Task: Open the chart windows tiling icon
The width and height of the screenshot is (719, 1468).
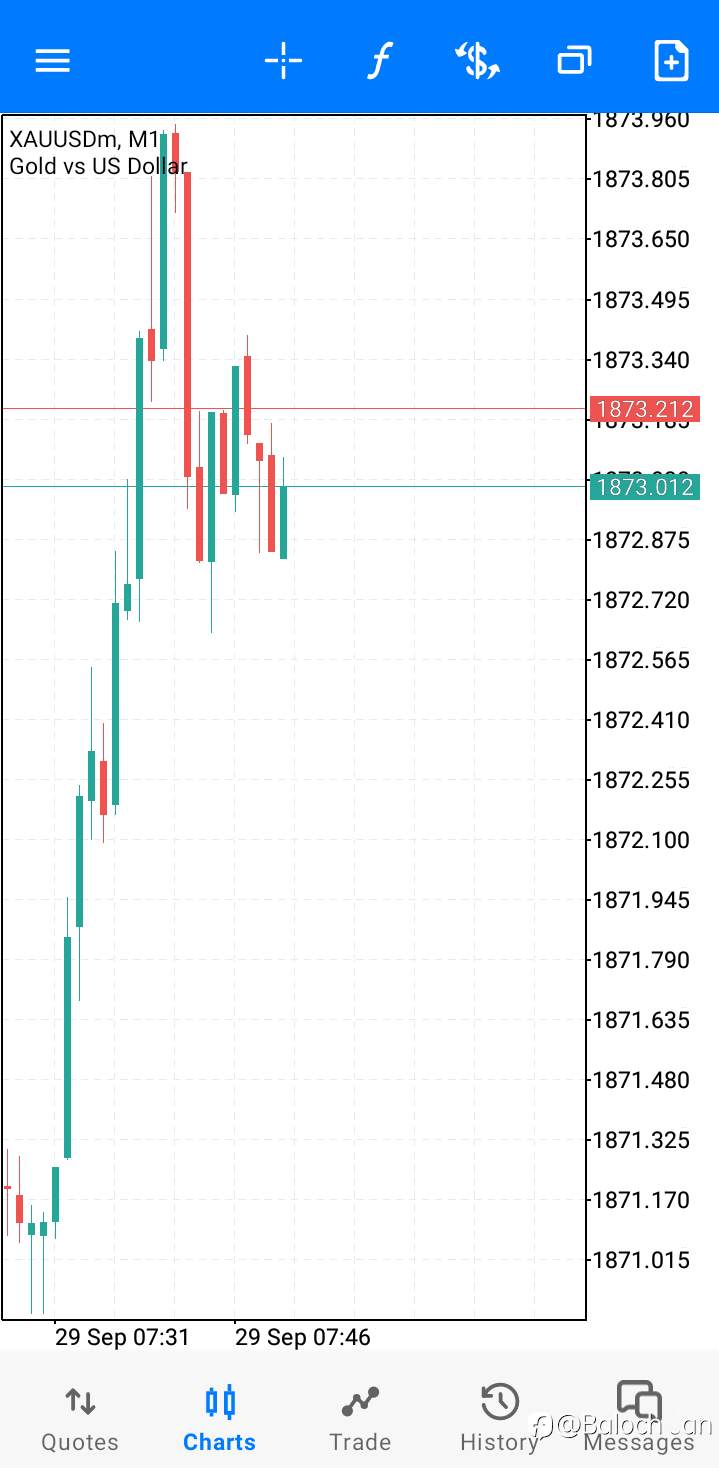Action: coord(574,61)
